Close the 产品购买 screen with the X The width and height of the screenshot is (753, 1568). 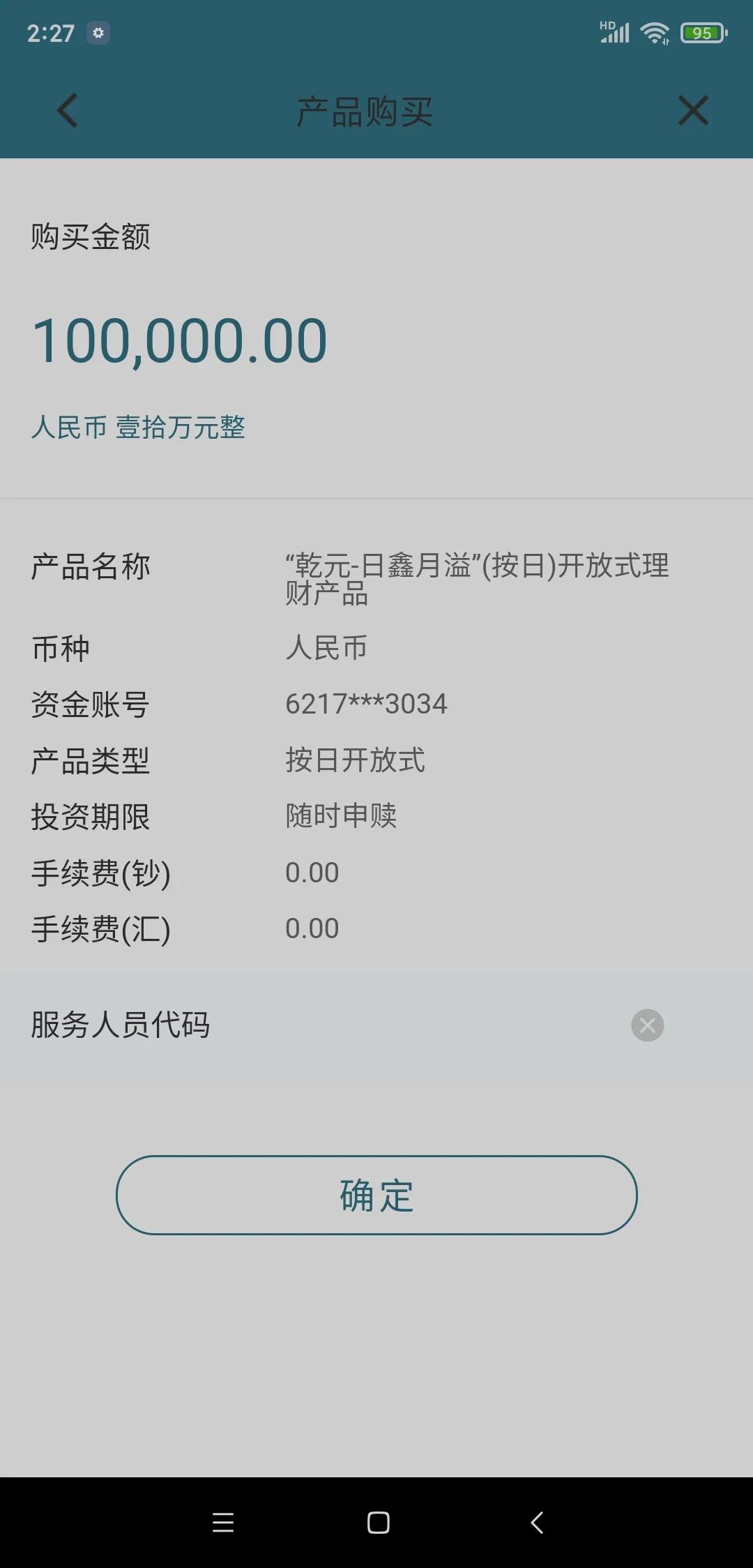click(692, 110)
